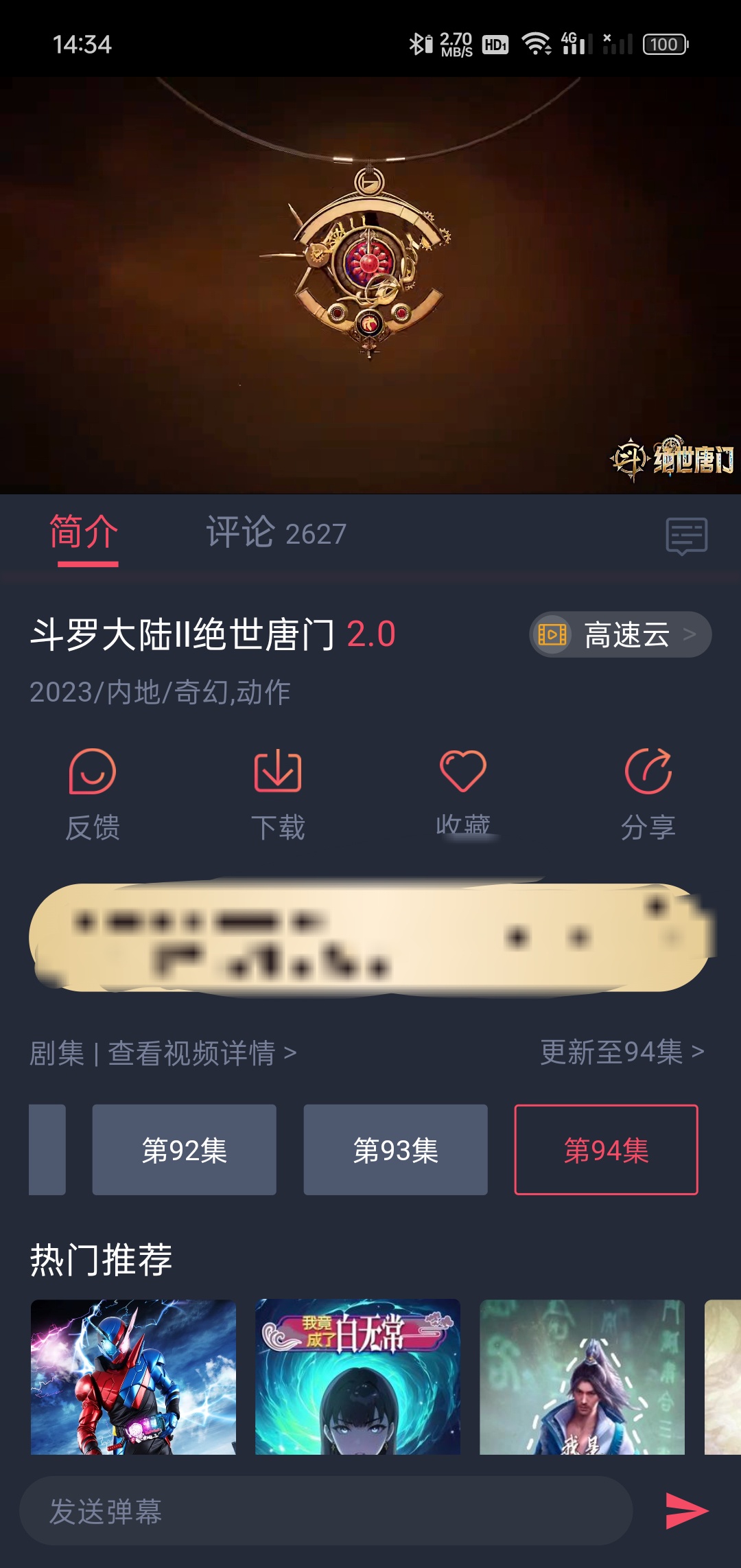Switch to the 评论 comments tab
Screen dimensions: 741x1568
276,533
